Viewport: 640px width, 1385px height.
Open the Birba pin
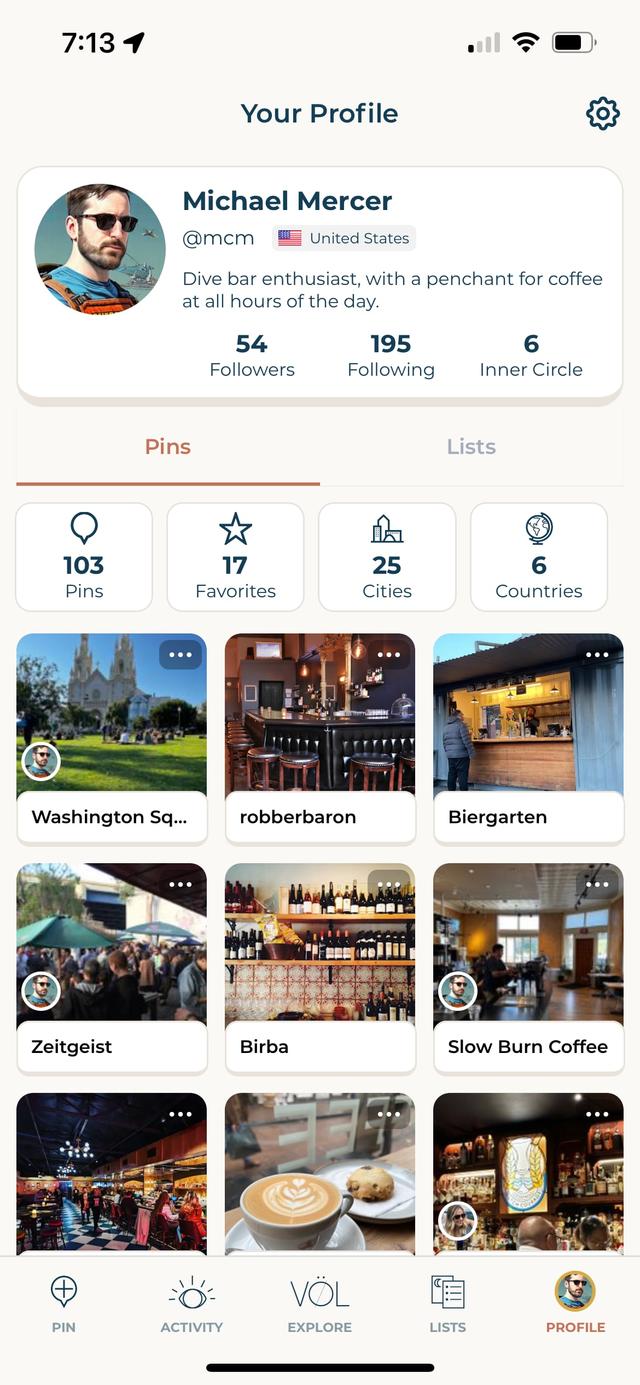point(320,968)
